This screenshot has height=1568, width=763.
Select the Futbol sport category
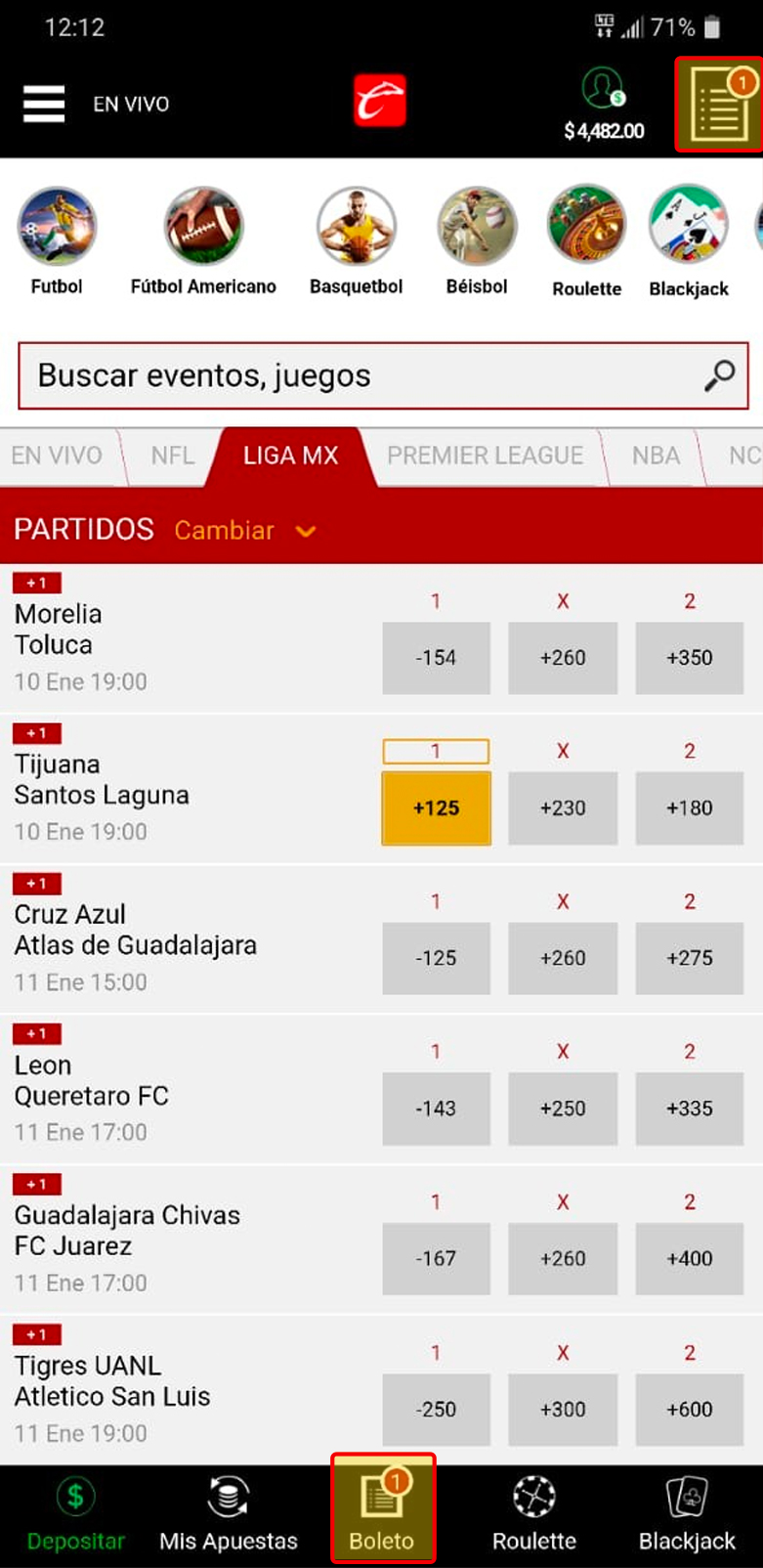57,241
